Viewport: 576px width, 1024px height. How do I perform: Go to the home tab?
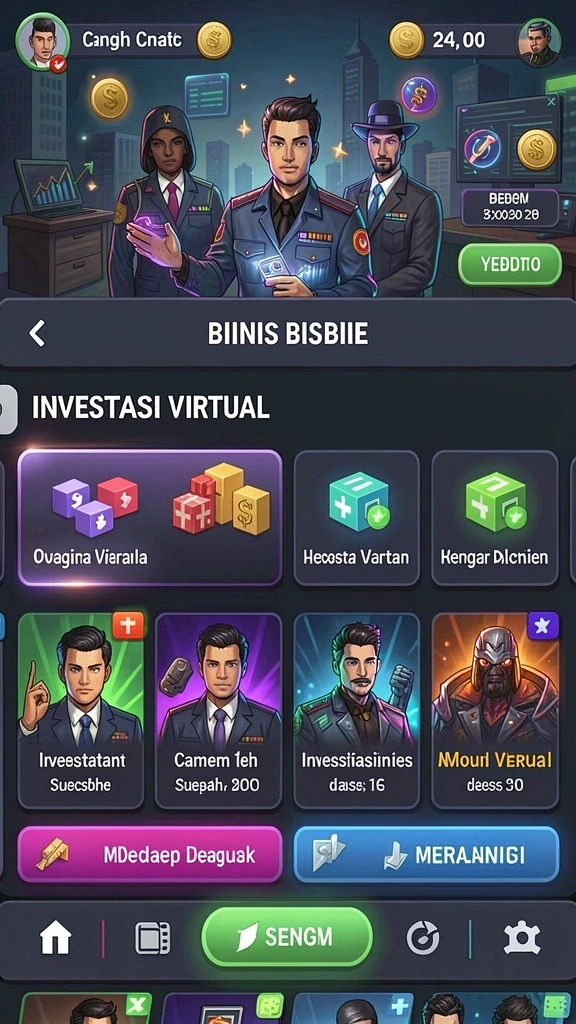[x=56, y=939]
